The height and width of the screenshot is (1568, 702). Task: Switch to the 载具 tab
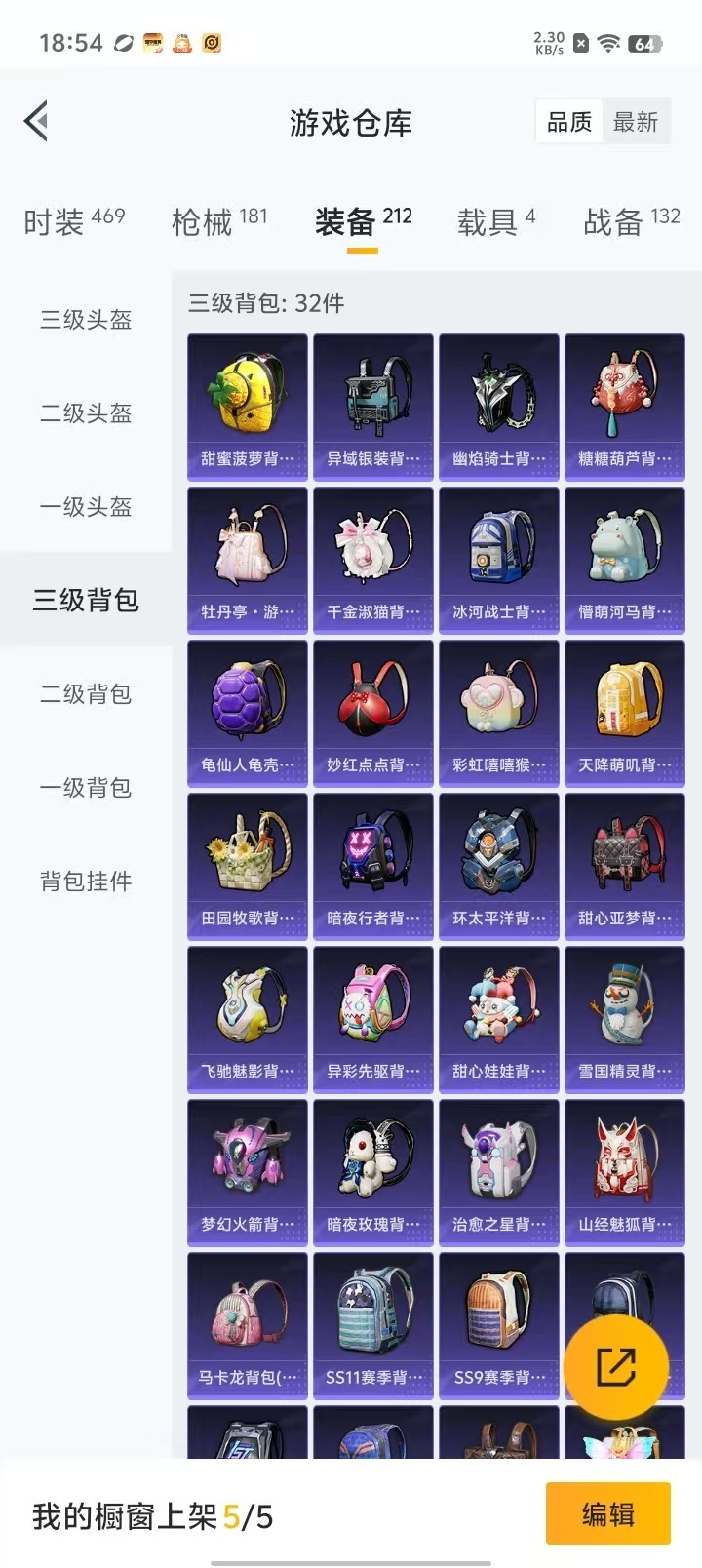click(x=496, y=221)
